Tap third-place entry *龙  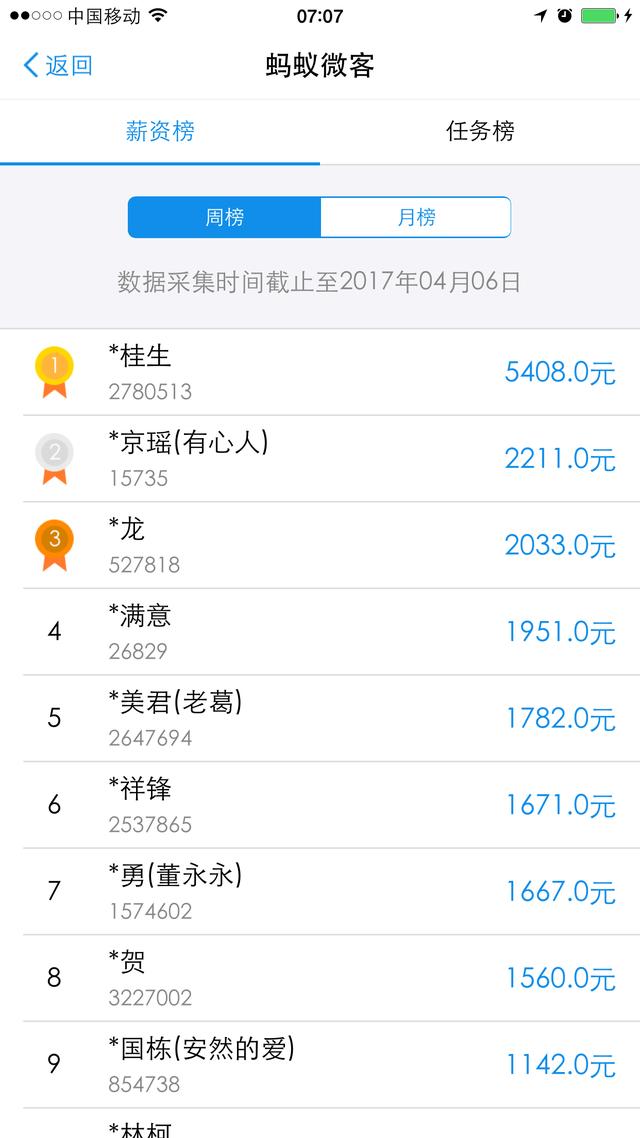[x=320, y=545]
